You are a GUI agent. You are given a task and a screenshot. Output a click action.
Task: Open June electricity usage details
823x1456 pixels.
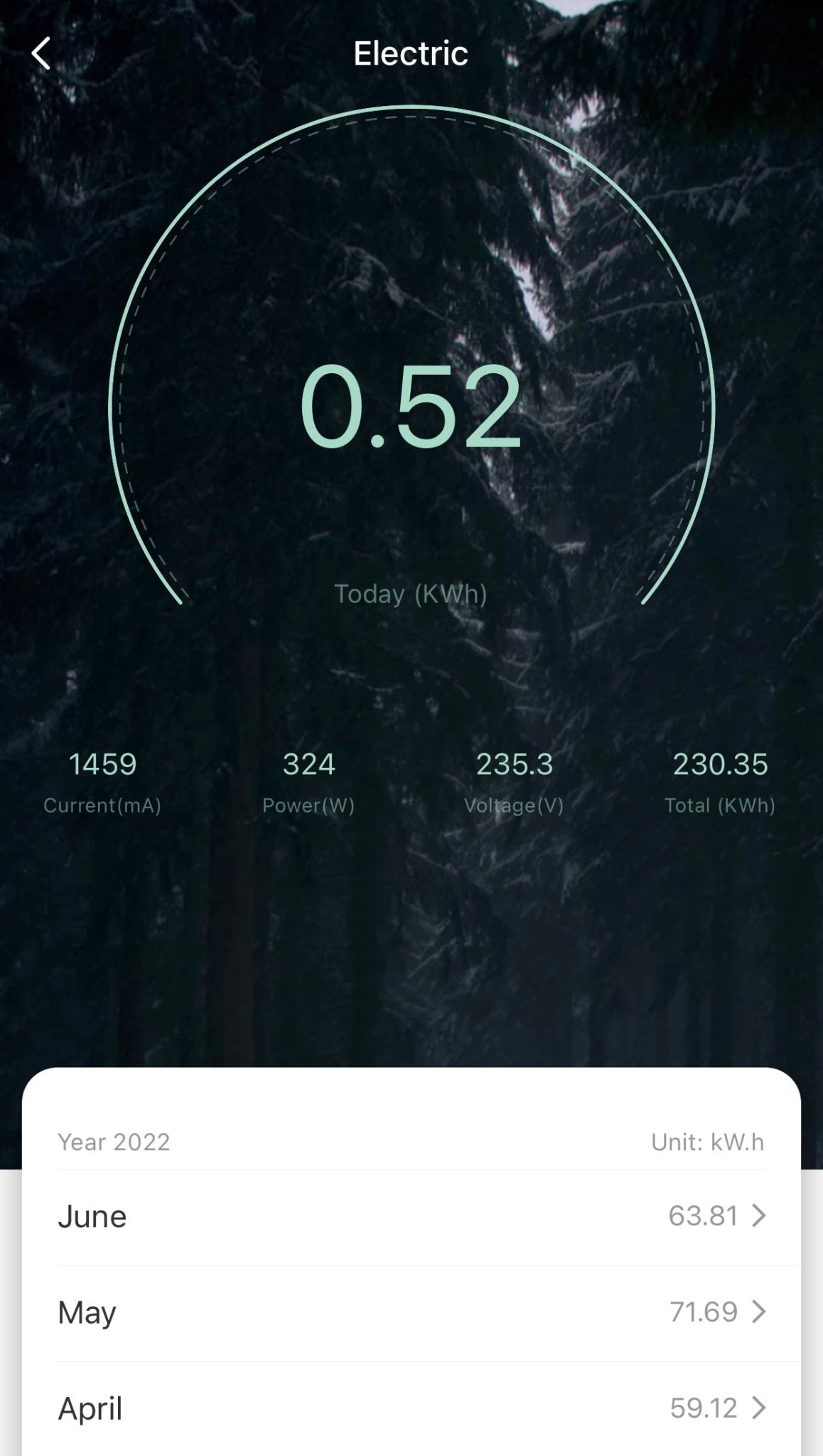click(x=411, y=1216)
